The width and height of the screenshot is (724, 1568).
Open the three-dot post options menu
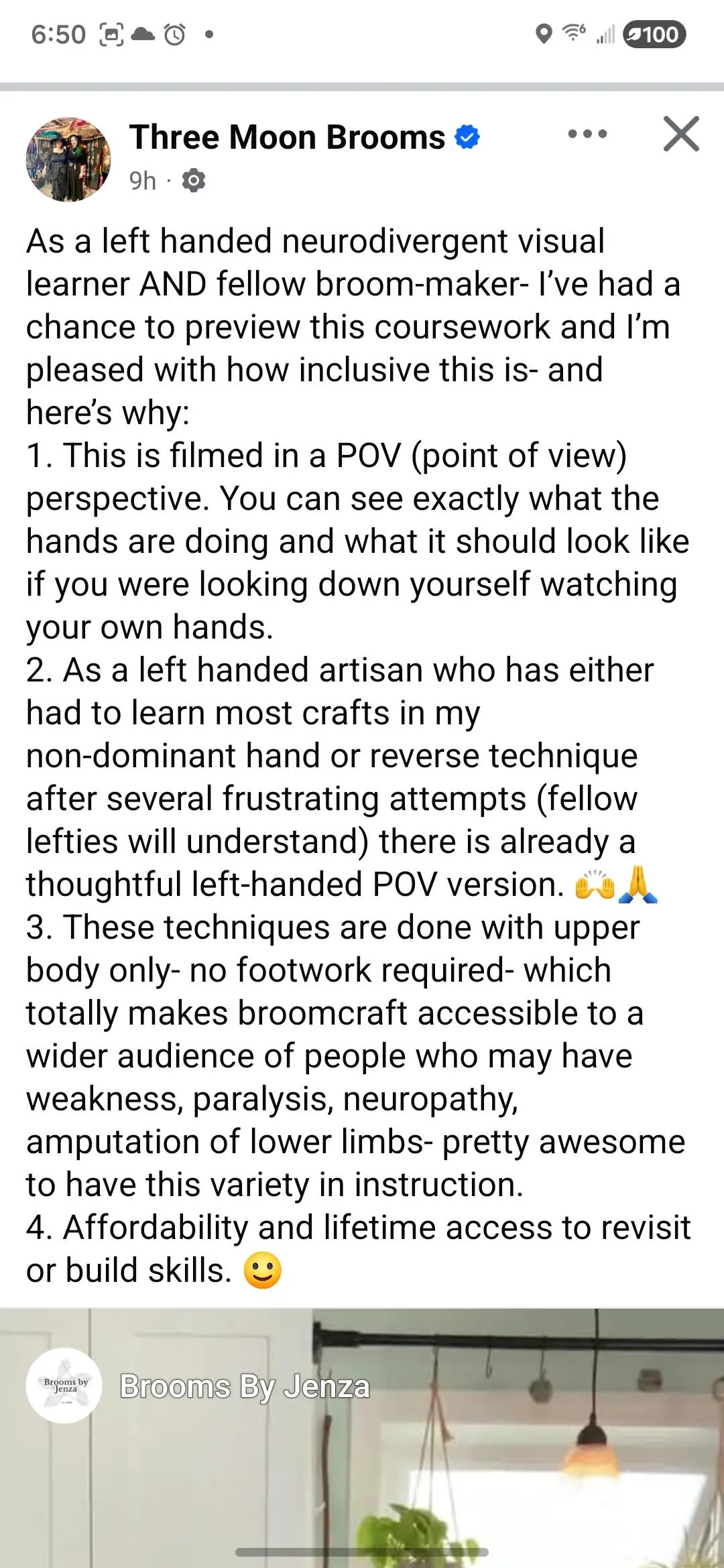pyautogui.click(x=587, y=134)
